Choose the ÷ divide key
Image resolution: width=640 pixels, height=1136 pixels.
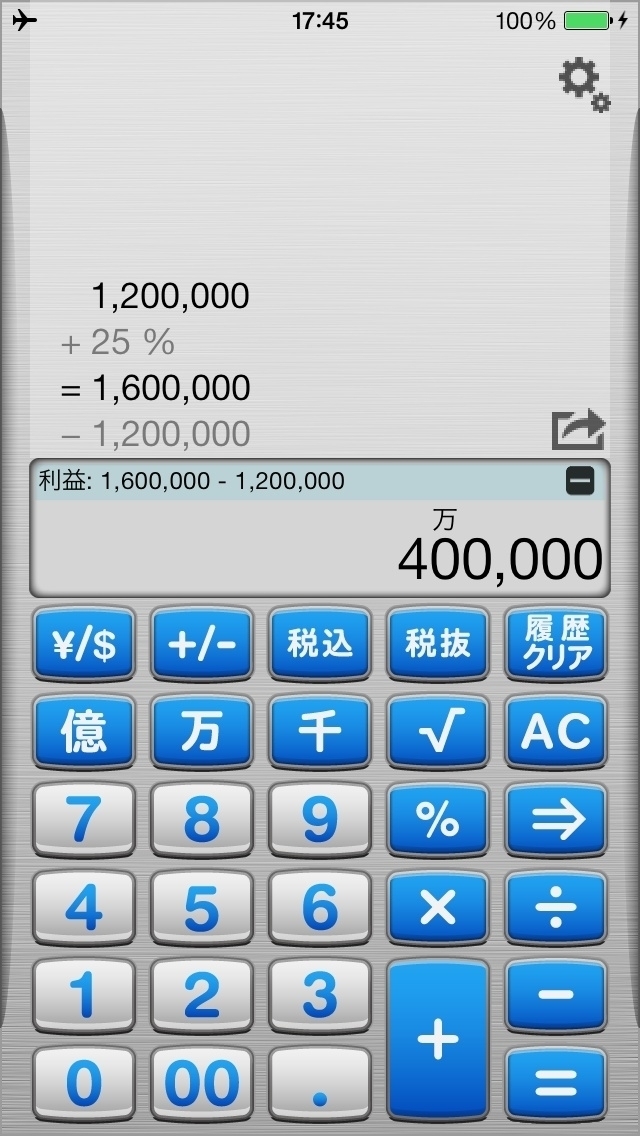point(556,908)
